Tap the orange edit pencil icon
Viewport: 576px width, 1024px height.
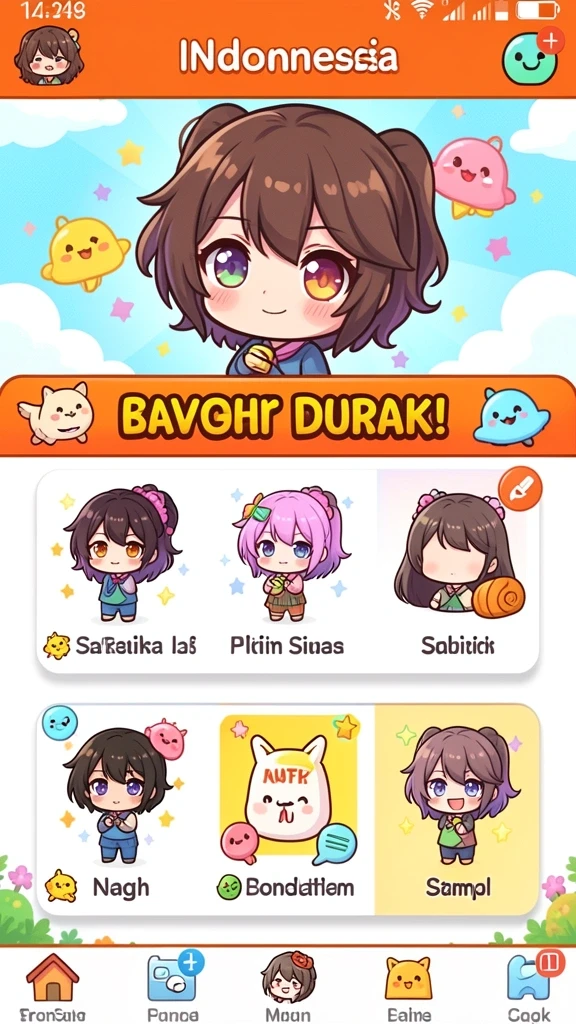point(519,488)
